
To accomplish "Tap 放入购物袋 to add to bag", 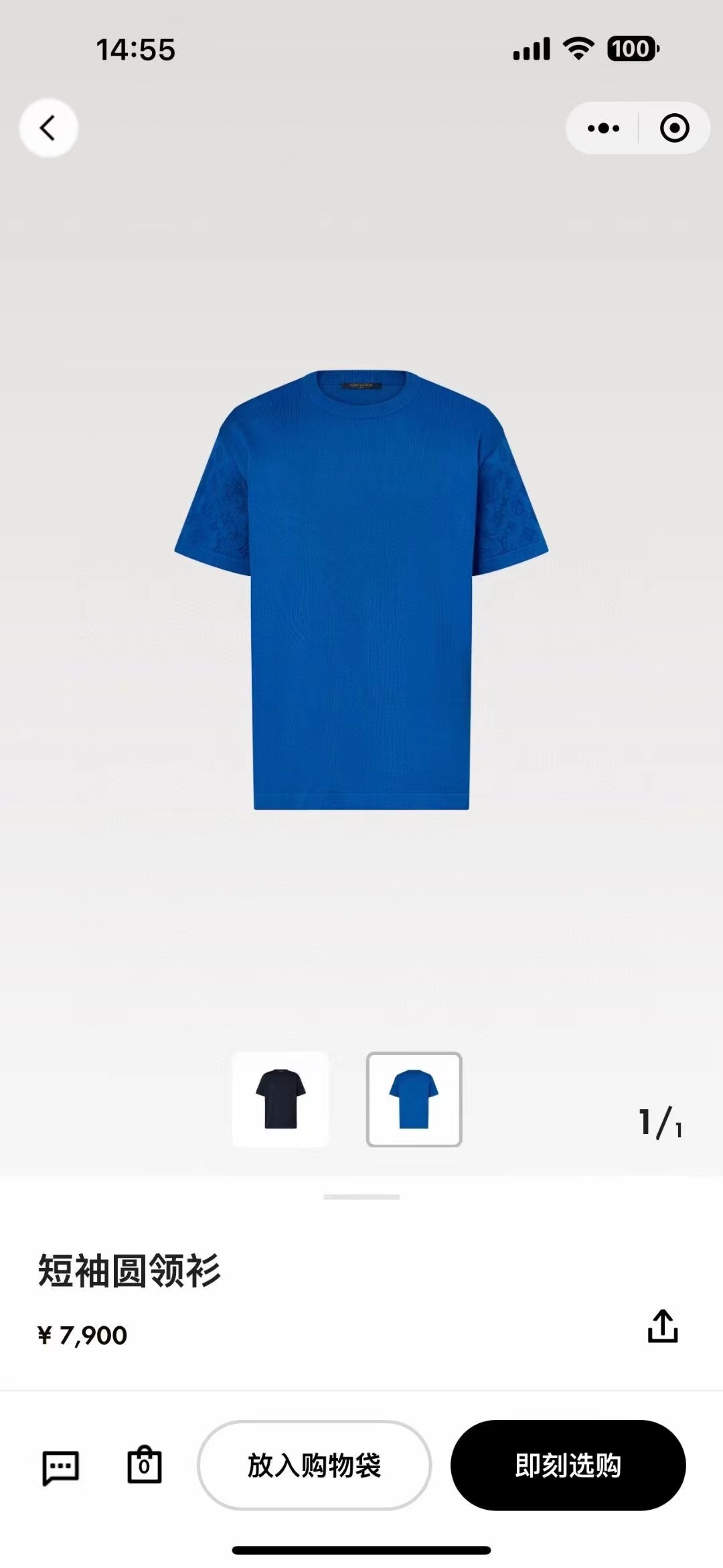I will coord(314,1465).
